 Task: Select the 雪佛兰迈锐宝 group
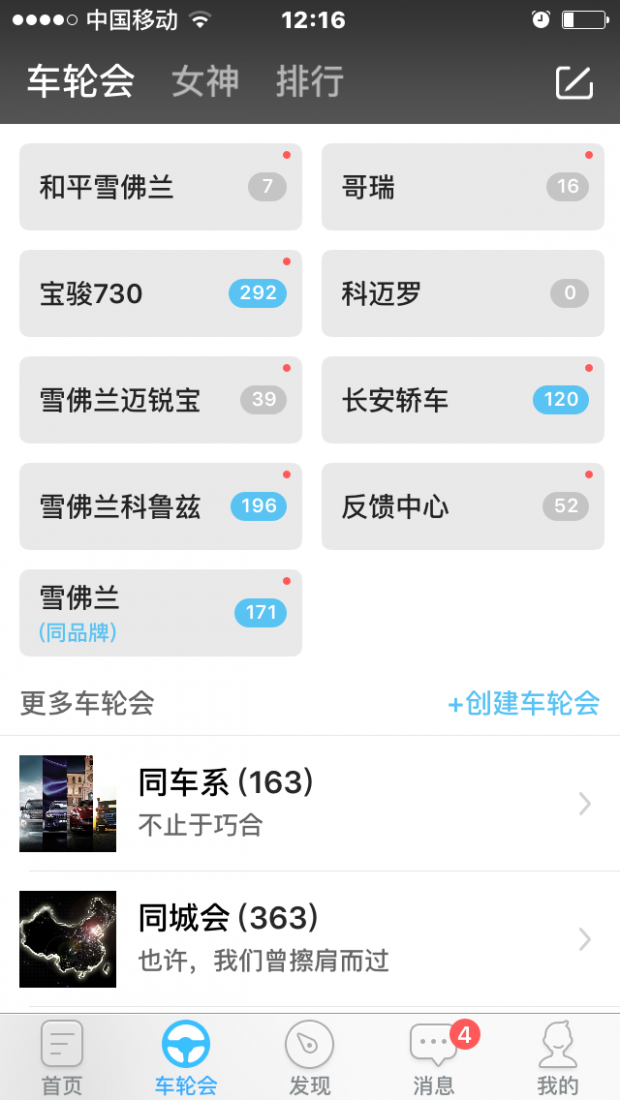pos(160,400)
